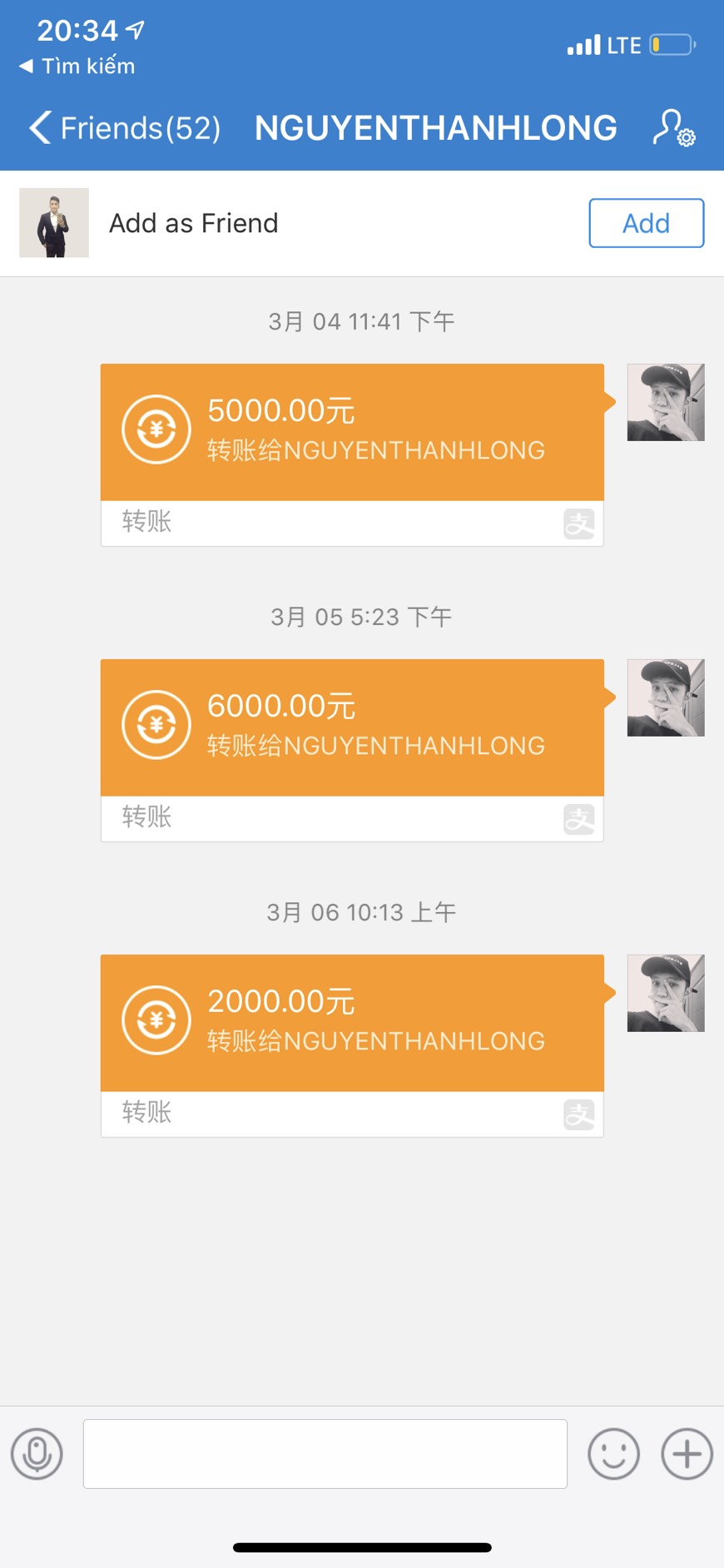Tap the Add friend button

(646, 223)
